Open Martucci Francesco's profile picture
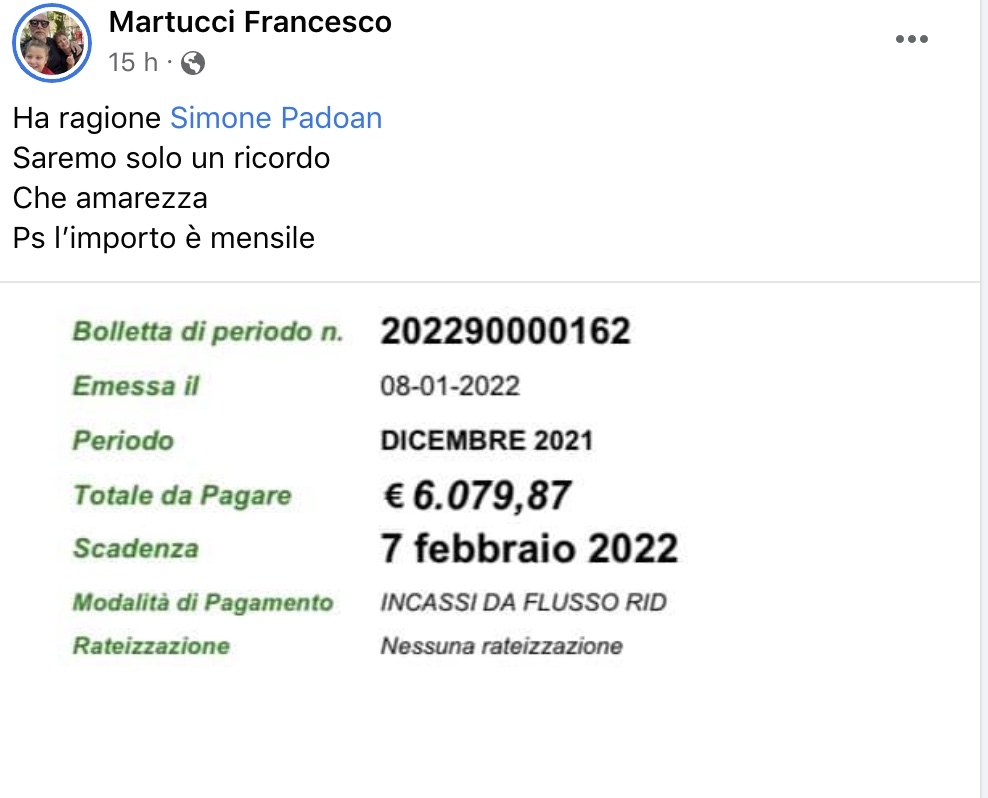988x798 pixels. [51, 43]
